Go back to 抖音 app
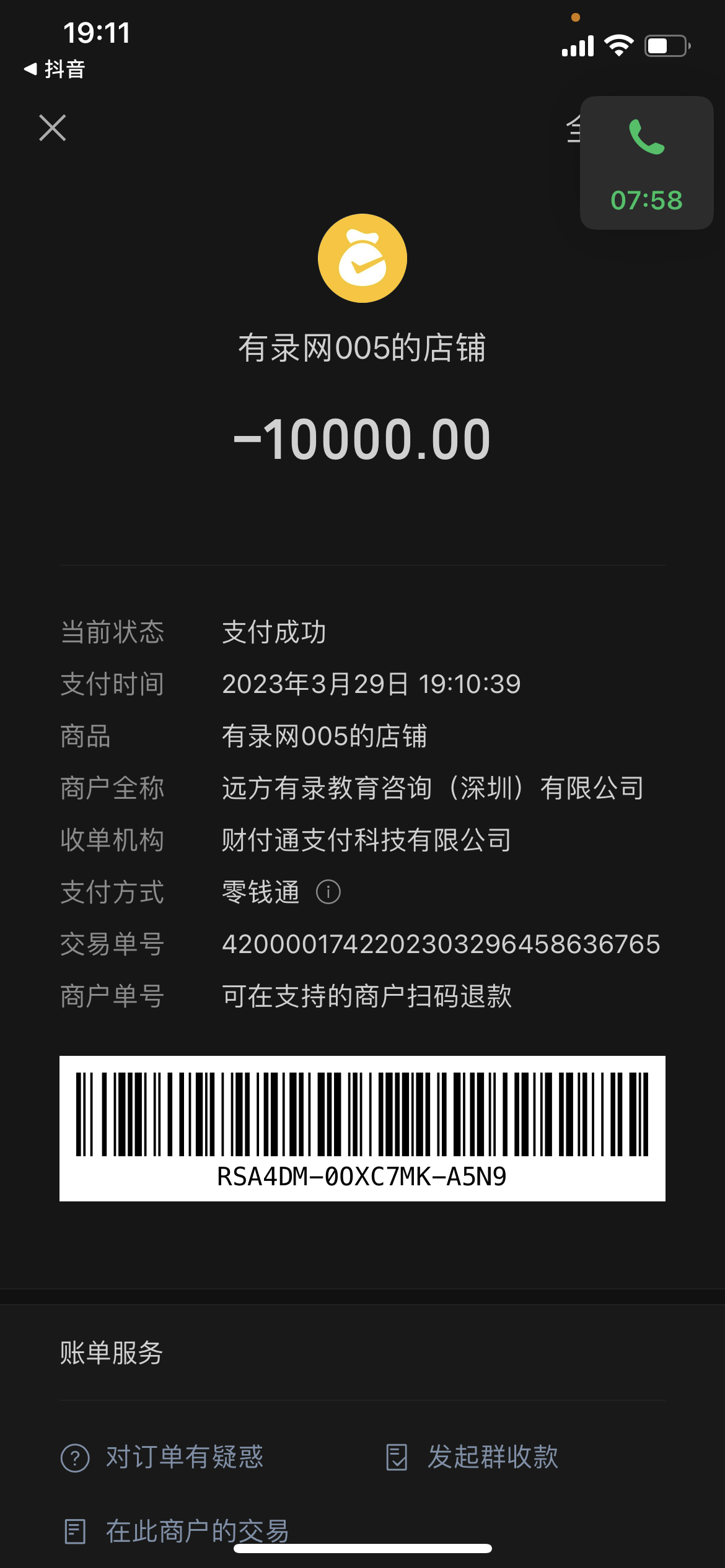Image resolution: width=725 pixels, height=1568 pixels. tap(55, 69)
